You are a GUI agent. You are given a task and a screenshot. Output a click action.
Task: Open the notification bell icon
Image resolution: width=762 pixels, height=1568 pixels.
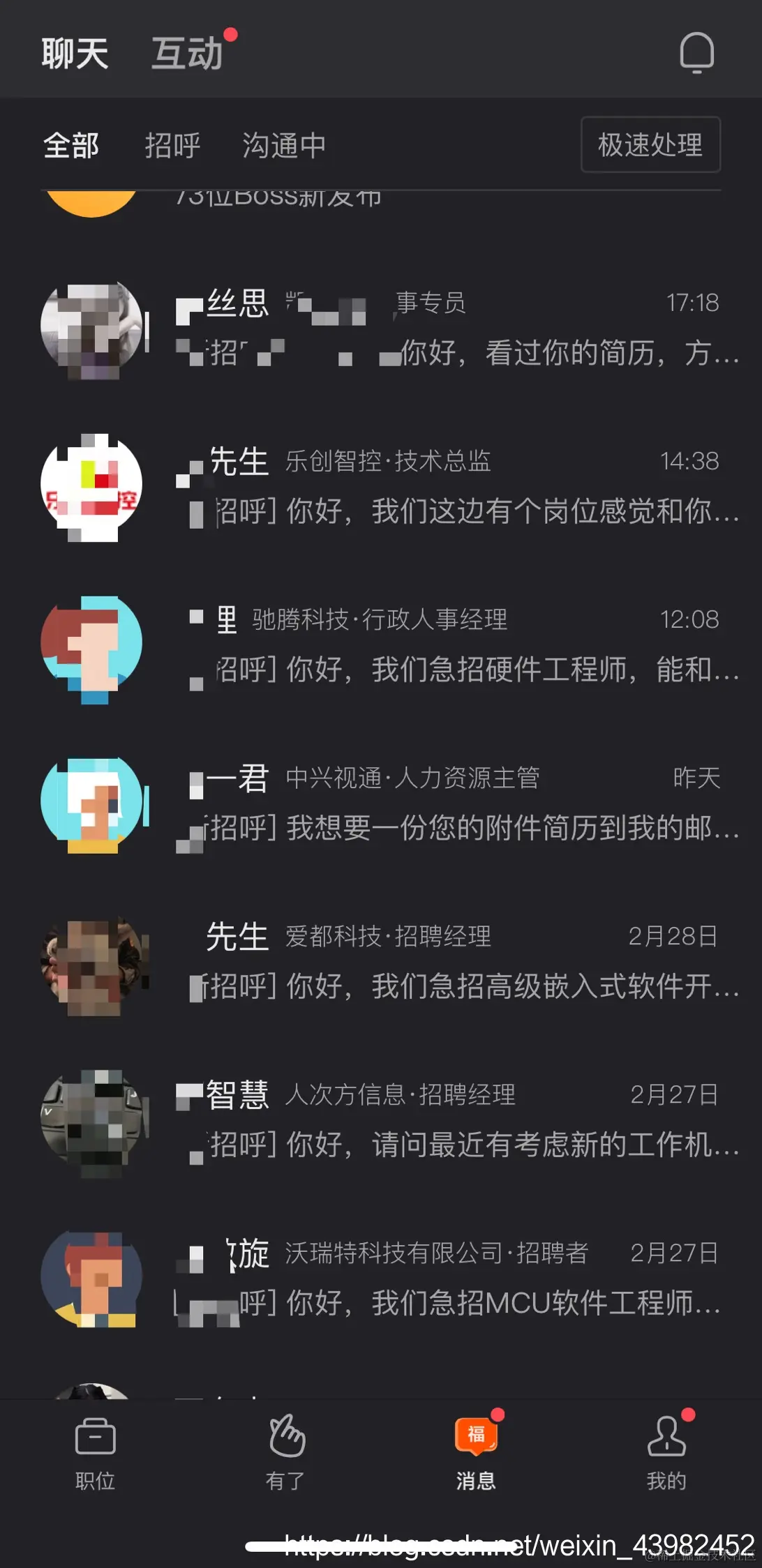tap(698, 52)
